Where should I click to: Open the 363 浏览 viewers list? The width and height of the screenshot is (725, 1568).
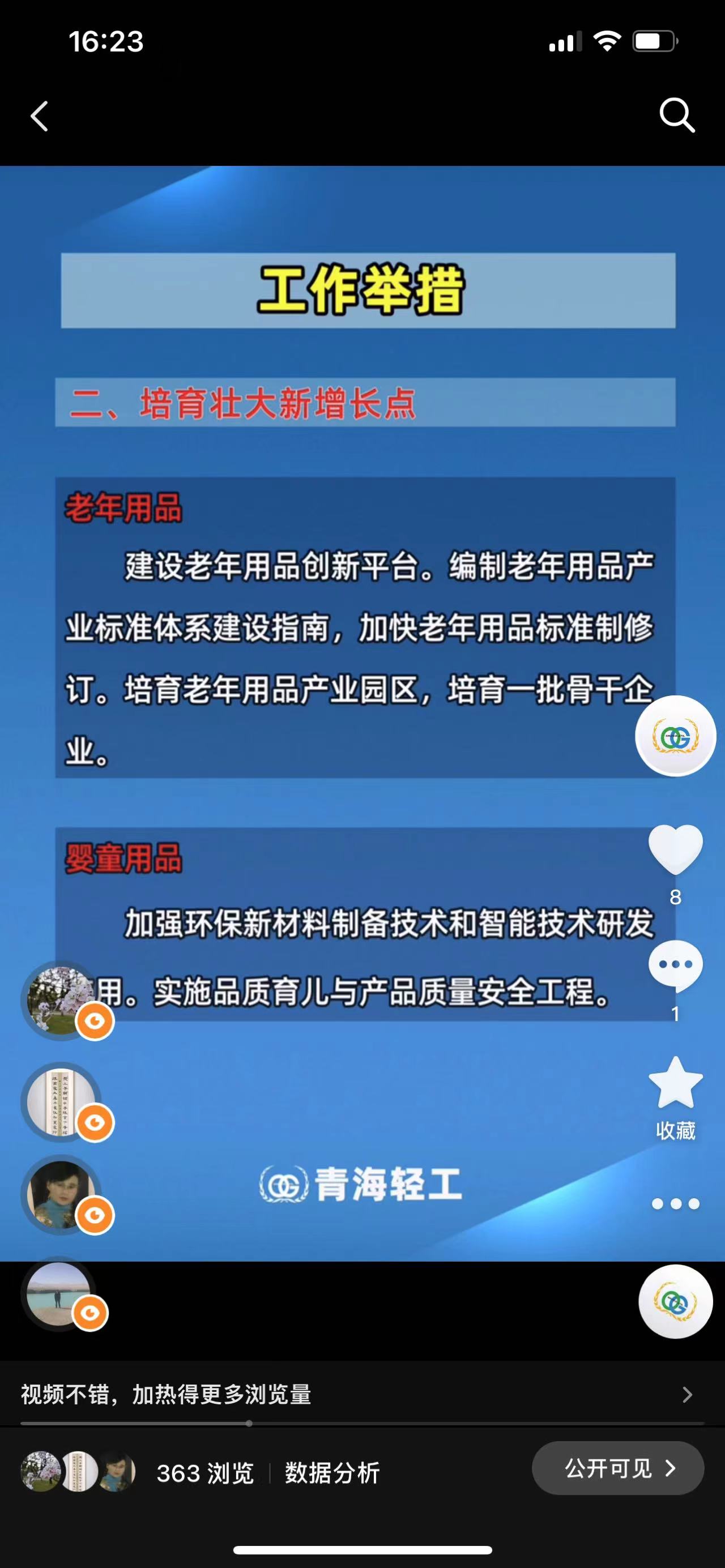pos(204,1473)
